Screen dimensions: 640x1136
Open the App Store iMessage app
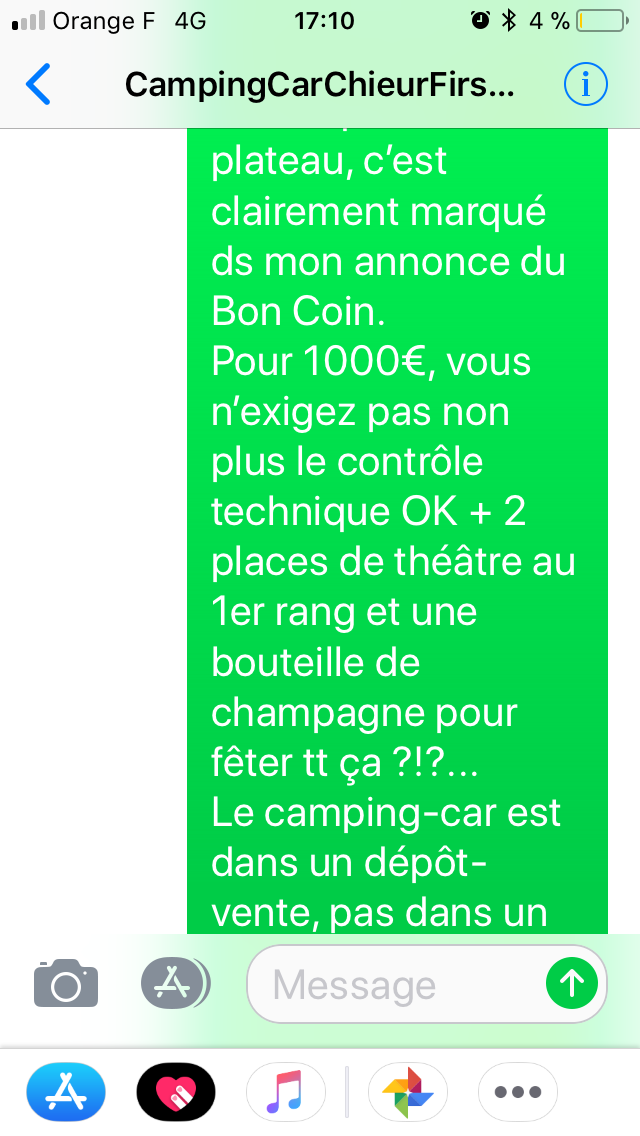point(66,1092)
